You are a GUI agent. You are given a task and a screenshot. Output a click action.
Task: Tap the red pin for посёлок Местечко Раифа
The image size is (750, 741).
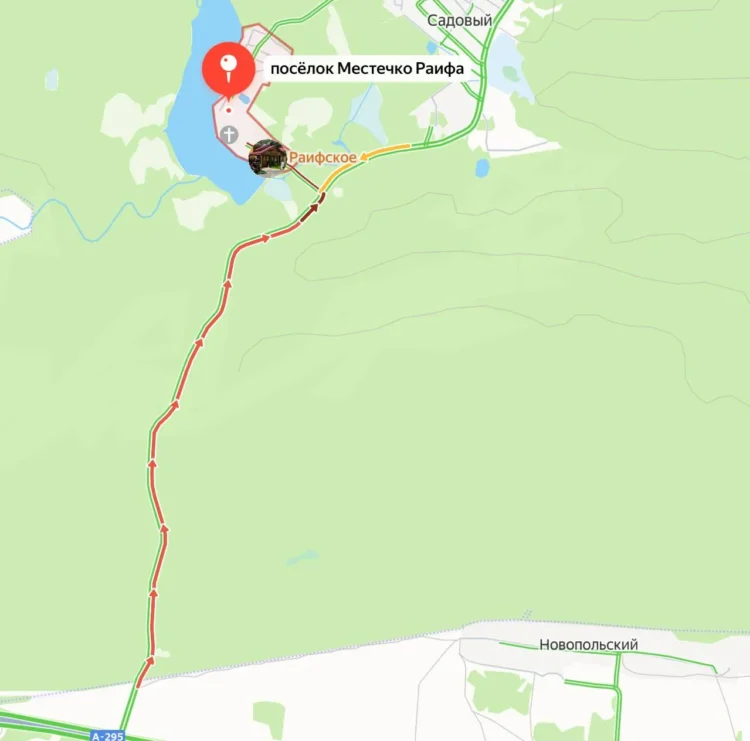[228, 67]
